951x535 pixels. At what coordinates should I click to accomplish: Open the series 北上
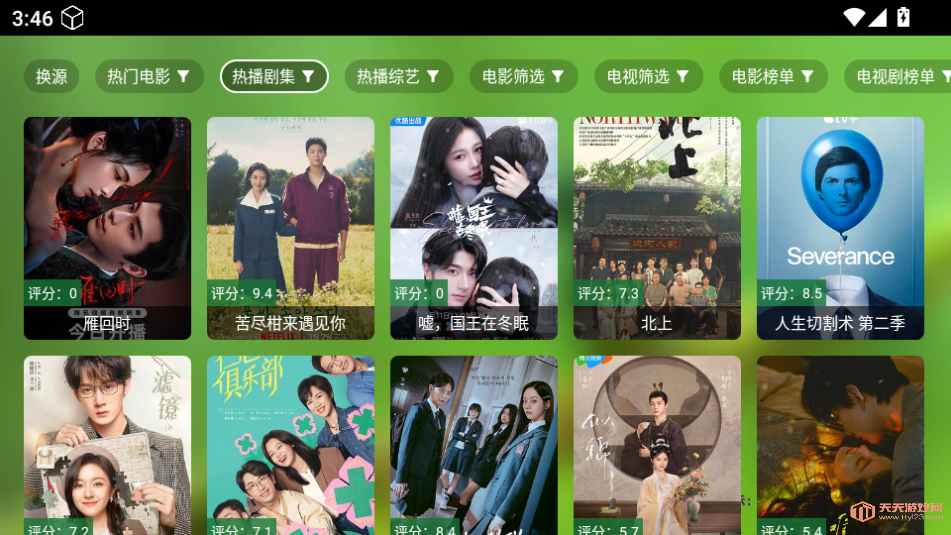pyautogui.click(x=657, y=228)
